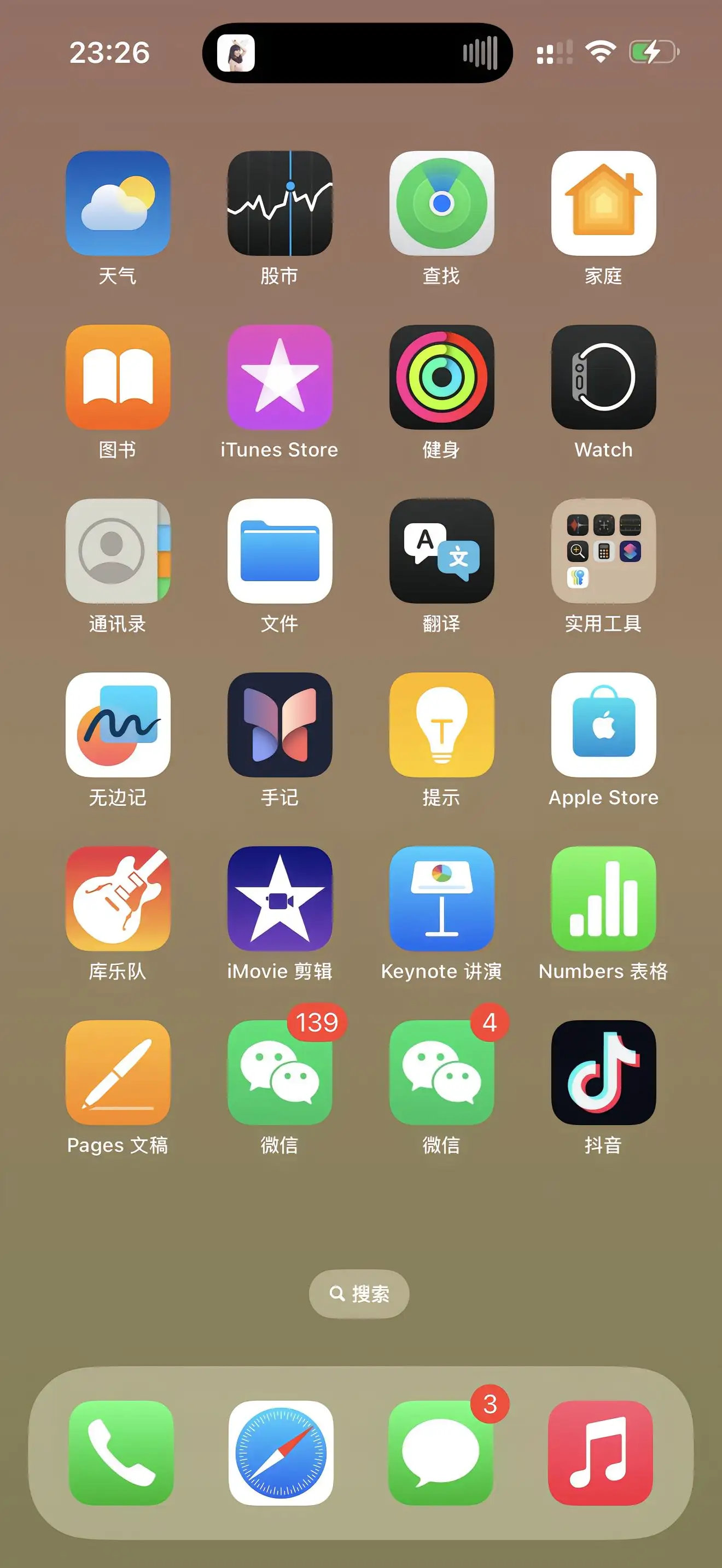Open 通讯录 contacts
The height and width of the screenshot is (1568, 722).
pyautogui.click(x=118, y=551)
